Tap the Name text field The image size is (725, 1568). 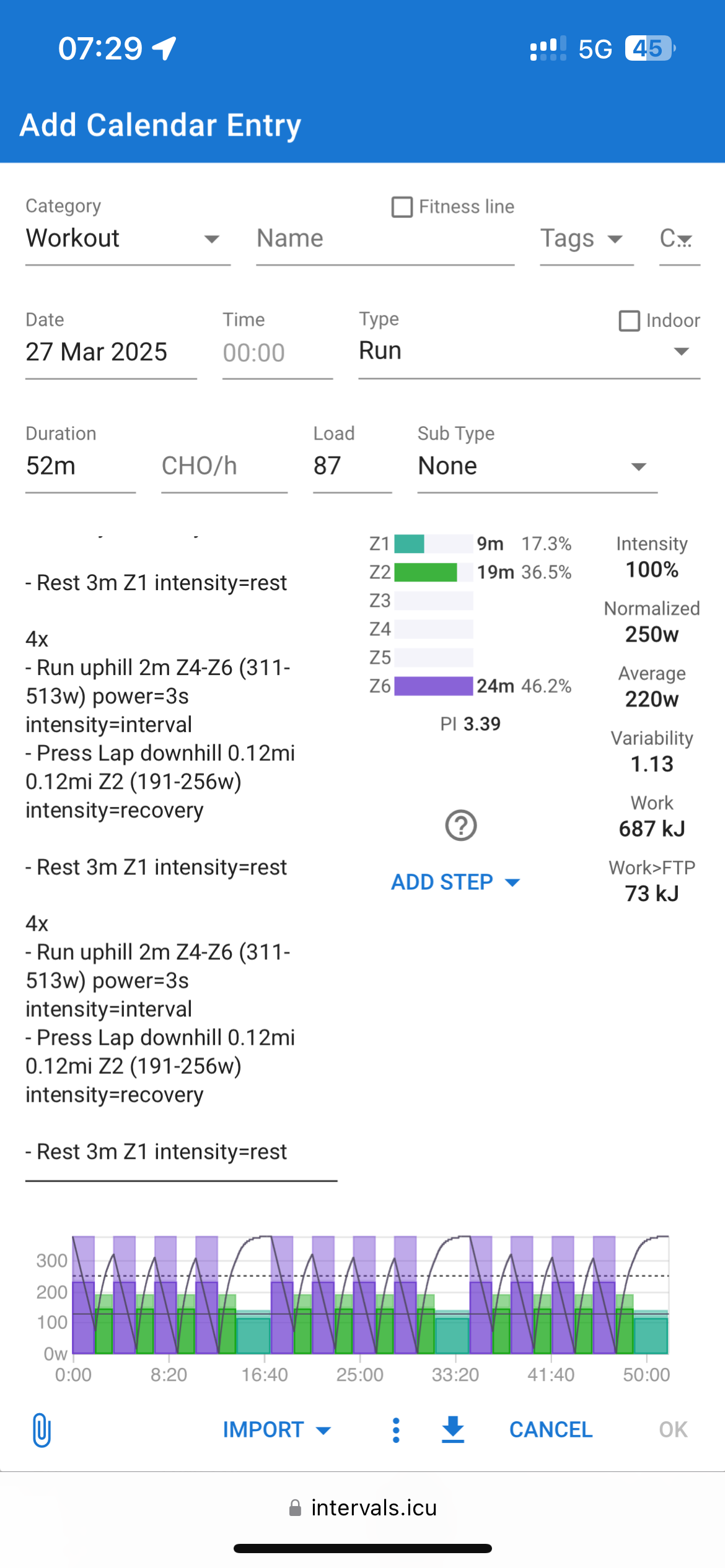tap(385, 239)
